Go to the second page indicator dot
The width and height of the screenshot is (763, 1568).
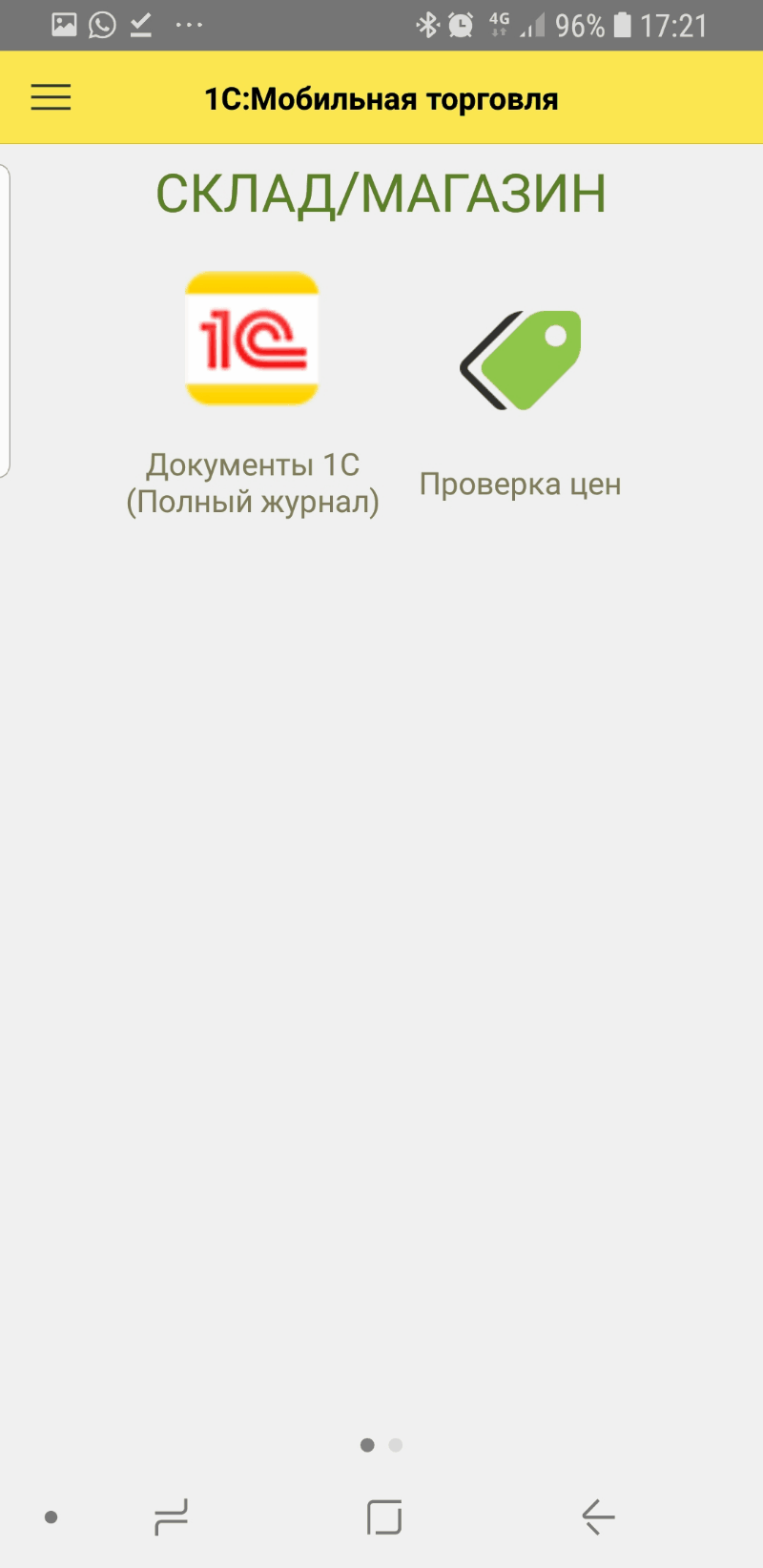[396, 1445]
